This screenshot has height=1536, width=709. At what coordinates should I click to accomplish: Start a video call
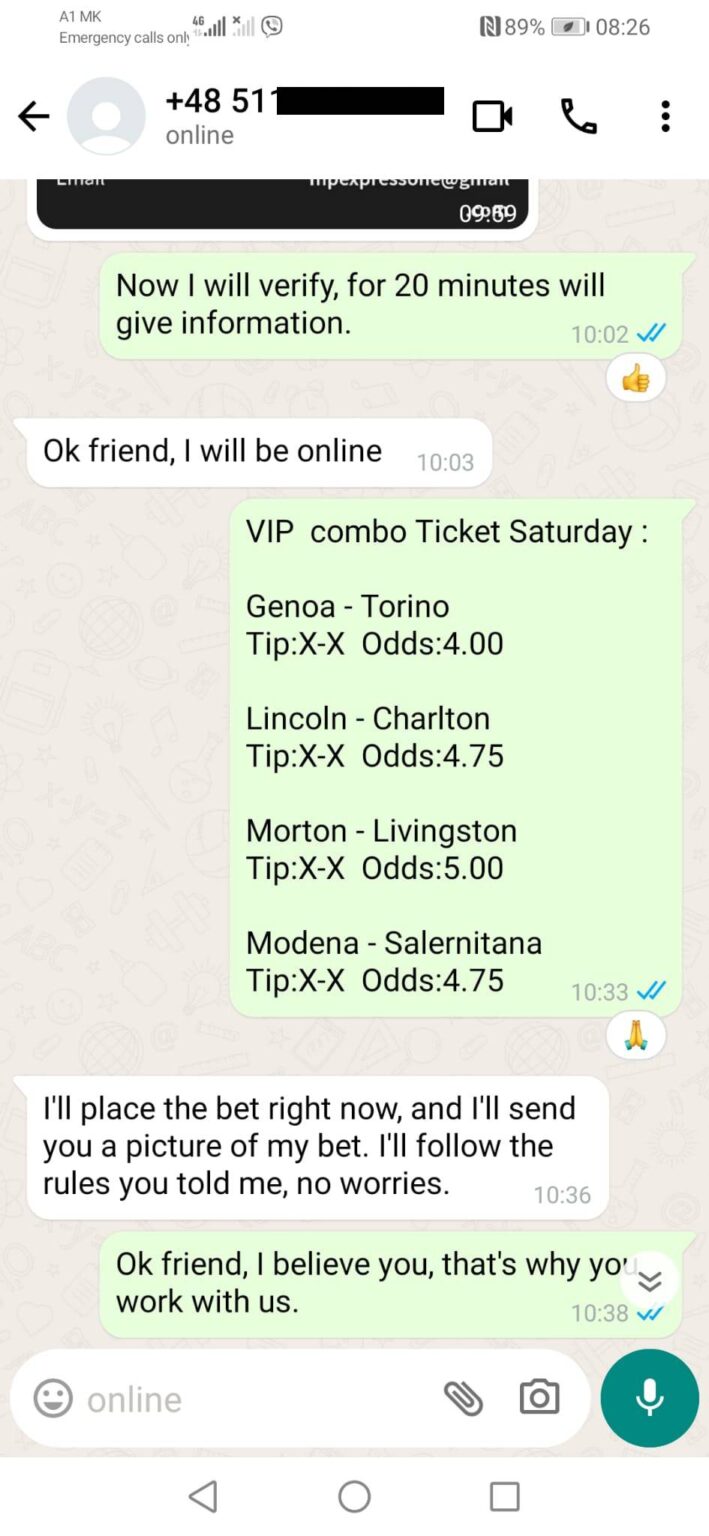[492, 117]
